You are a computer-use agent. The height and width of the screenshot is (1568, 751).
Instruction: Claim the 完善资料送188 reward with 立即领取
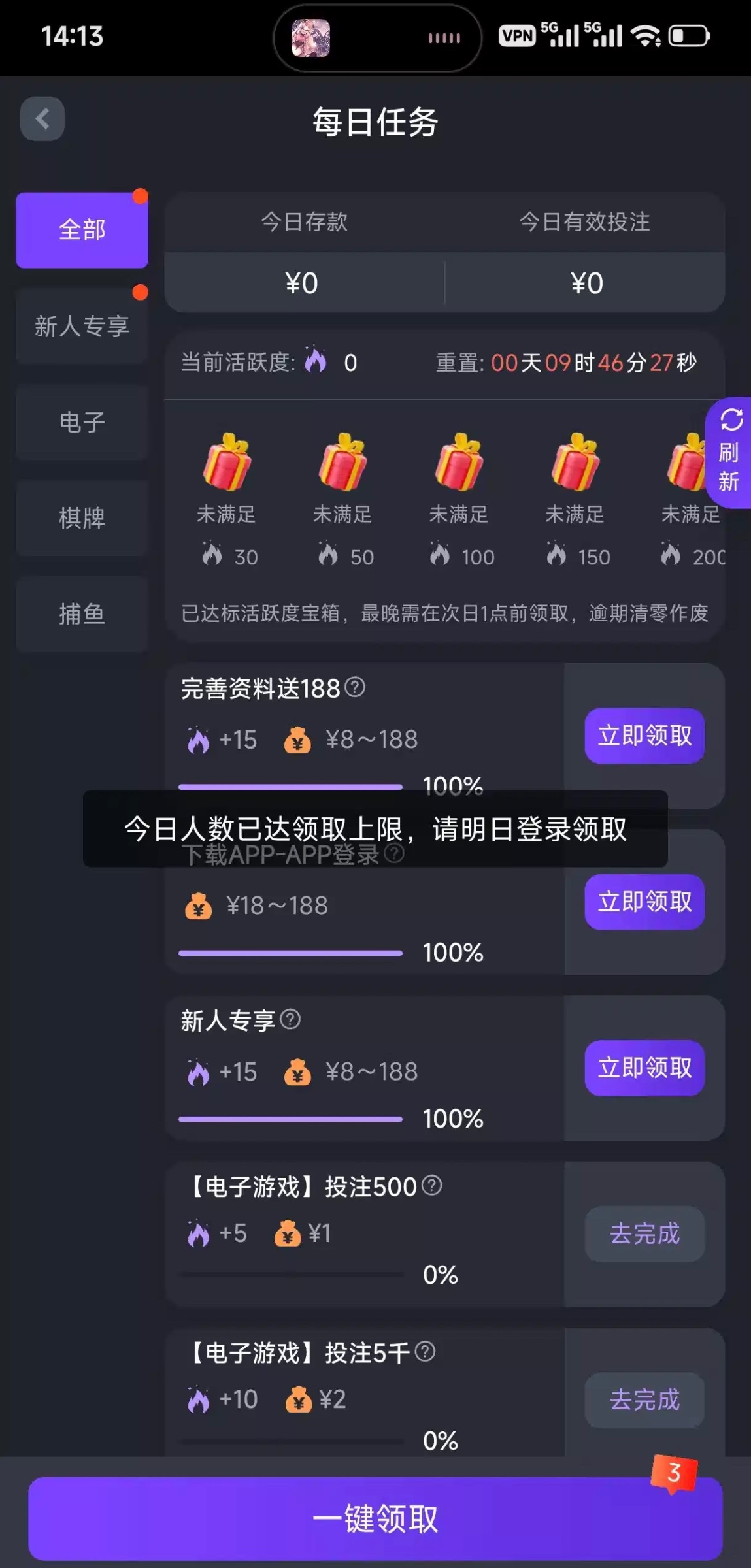[x=644, y=736]
